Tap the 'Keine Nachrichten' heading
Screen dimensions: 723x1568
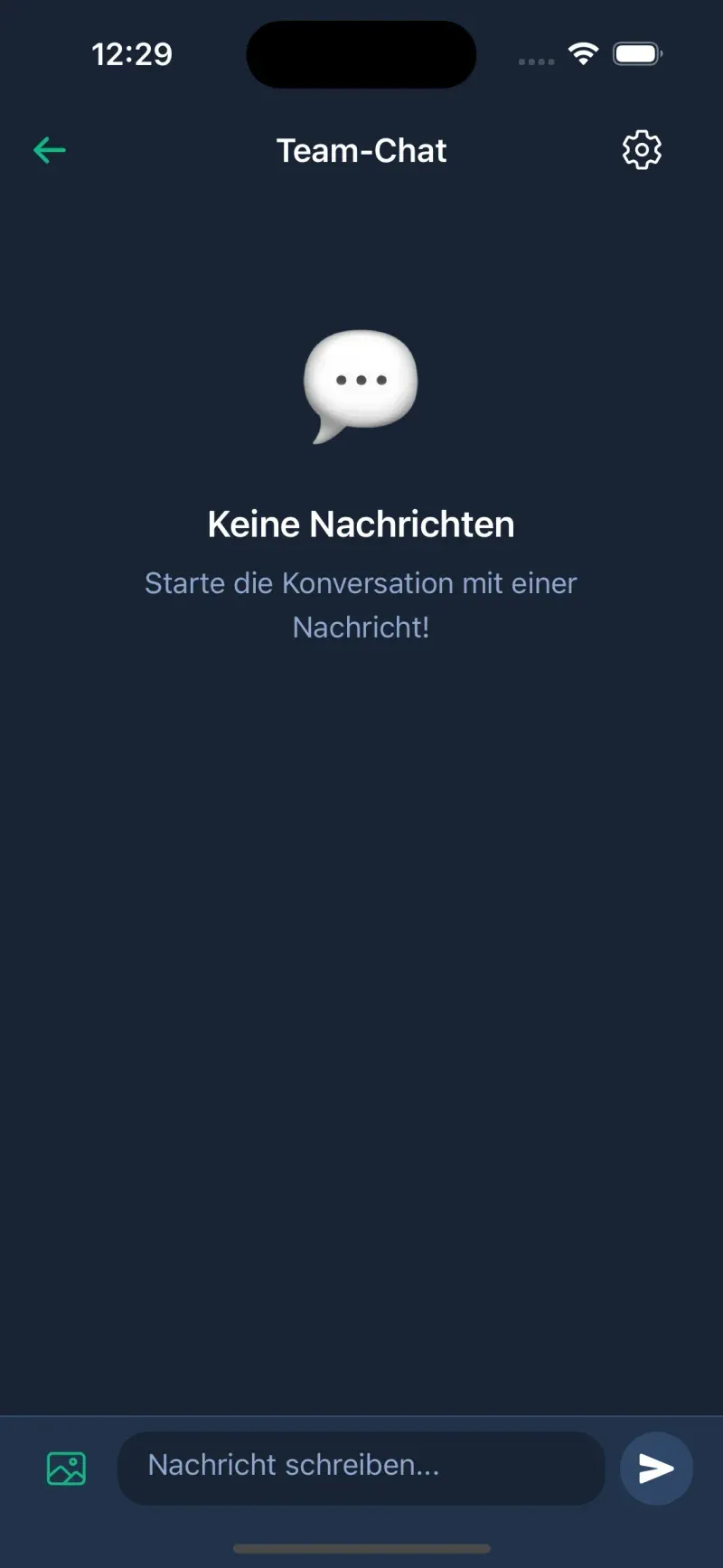361,523
